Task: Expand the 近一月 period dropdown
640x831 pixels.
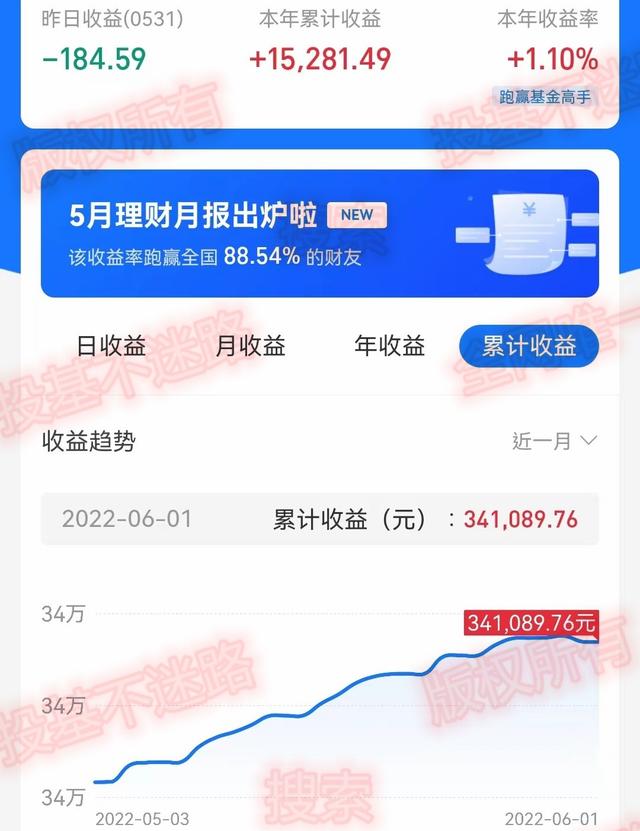Action: [x=554, y=441]
